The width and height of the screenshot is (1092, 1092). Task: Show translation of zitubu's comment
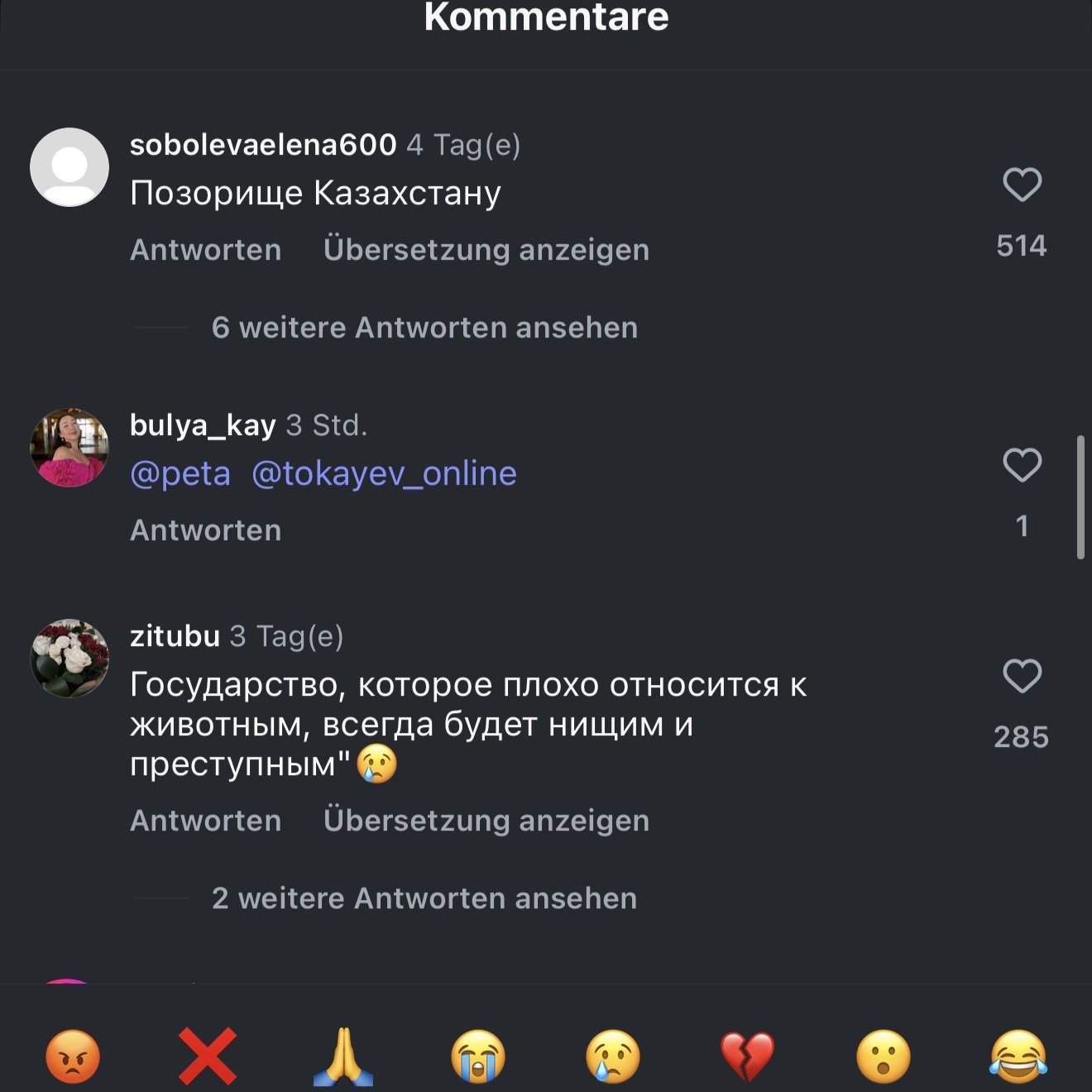tap(486, 821)
